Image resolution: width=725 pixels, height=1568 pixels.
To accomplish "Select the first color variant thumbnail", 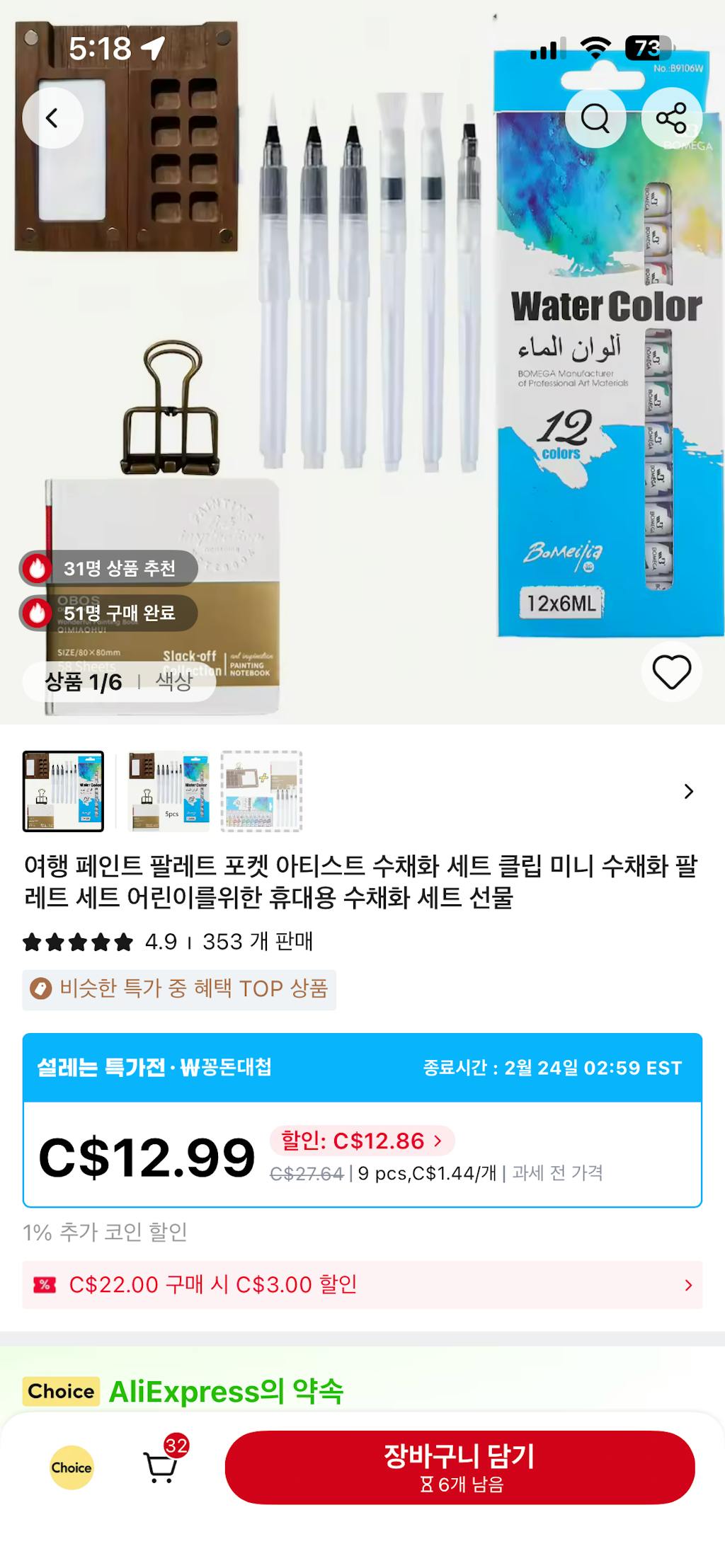I will point(63,791).
